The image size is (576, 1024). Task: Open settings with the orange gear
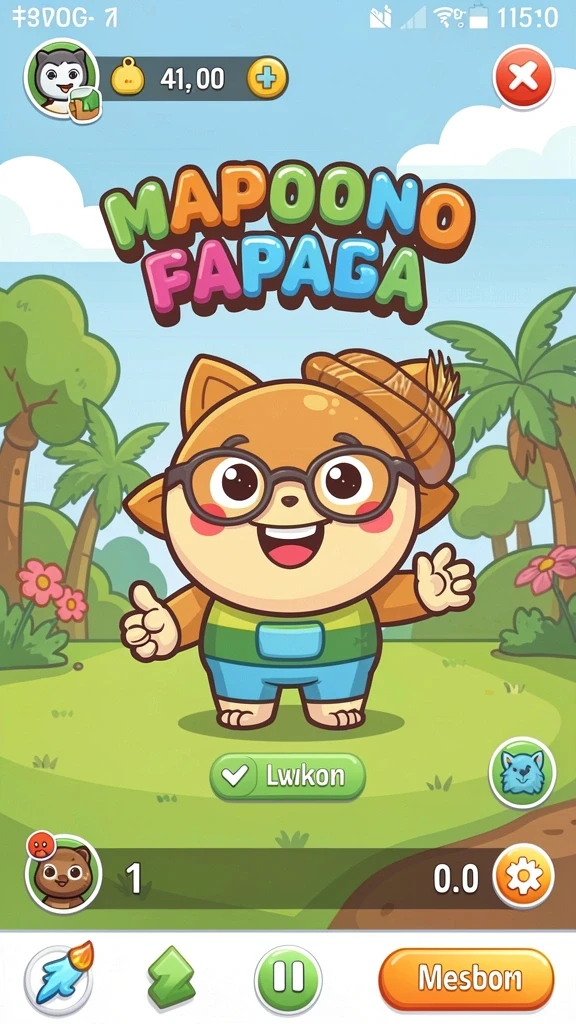pyautogui.click(x=523, y=878)
